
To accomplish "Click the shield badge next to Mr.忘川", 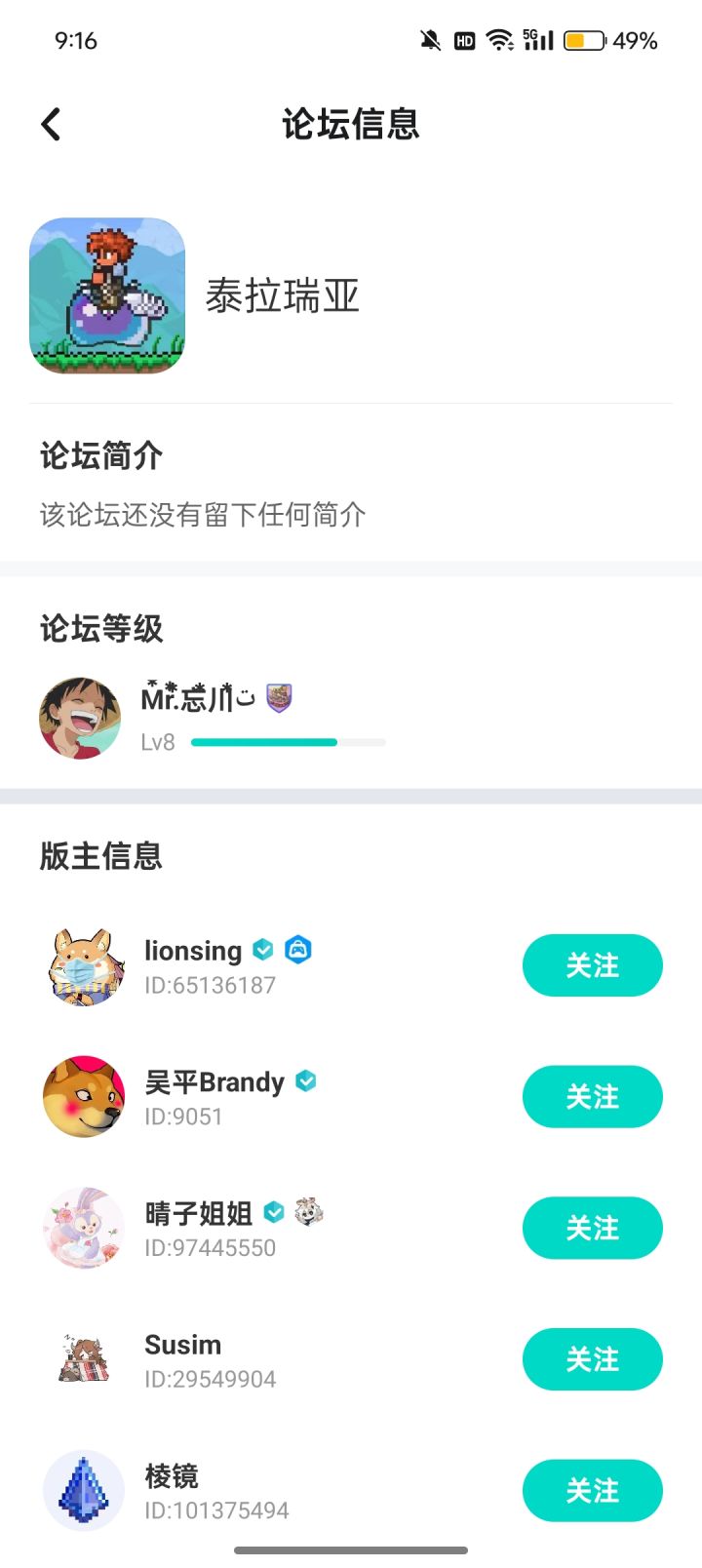I will pos(279,698).
